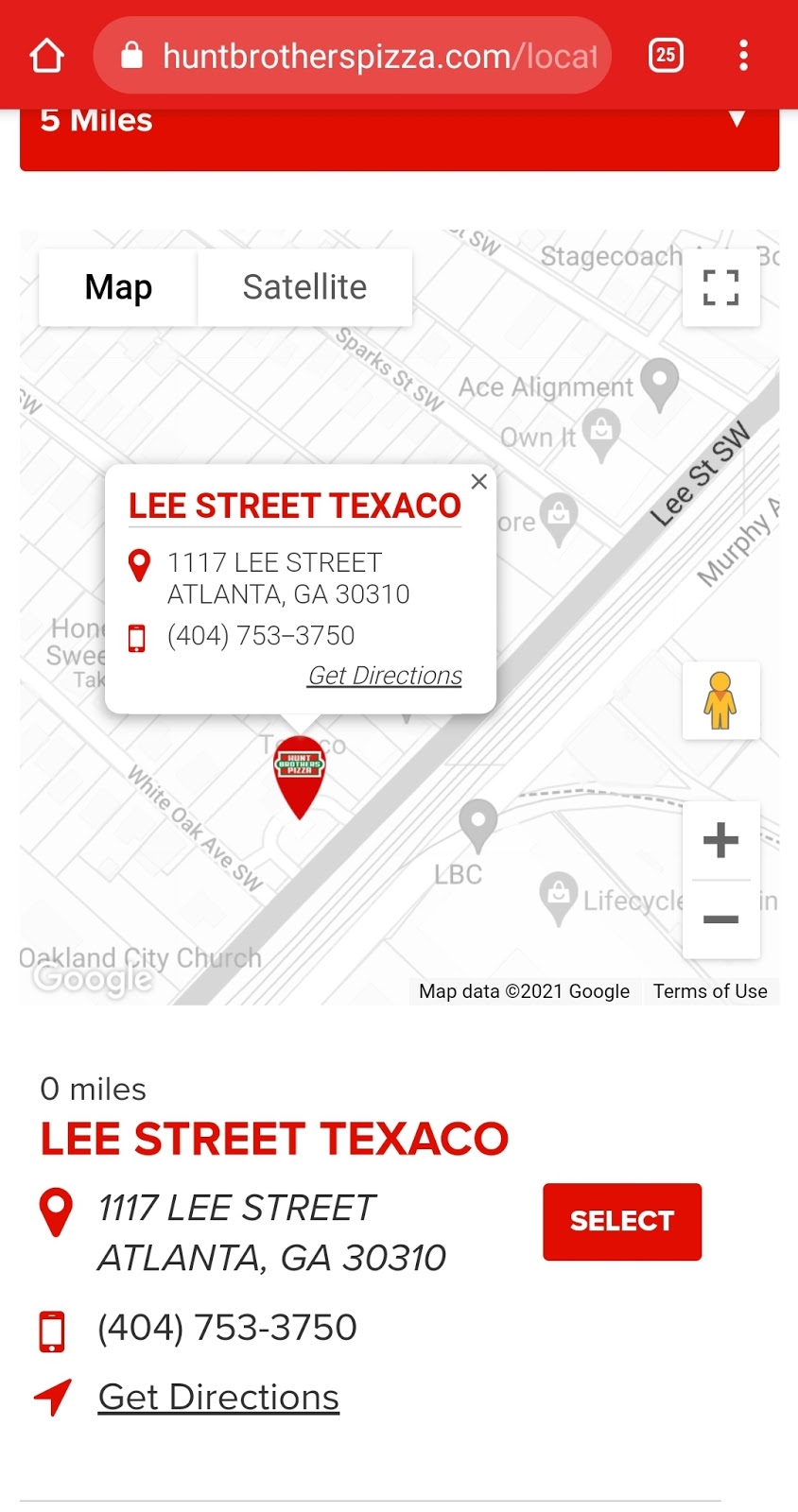Open the Terms of Use link

[x=710, y=990]
